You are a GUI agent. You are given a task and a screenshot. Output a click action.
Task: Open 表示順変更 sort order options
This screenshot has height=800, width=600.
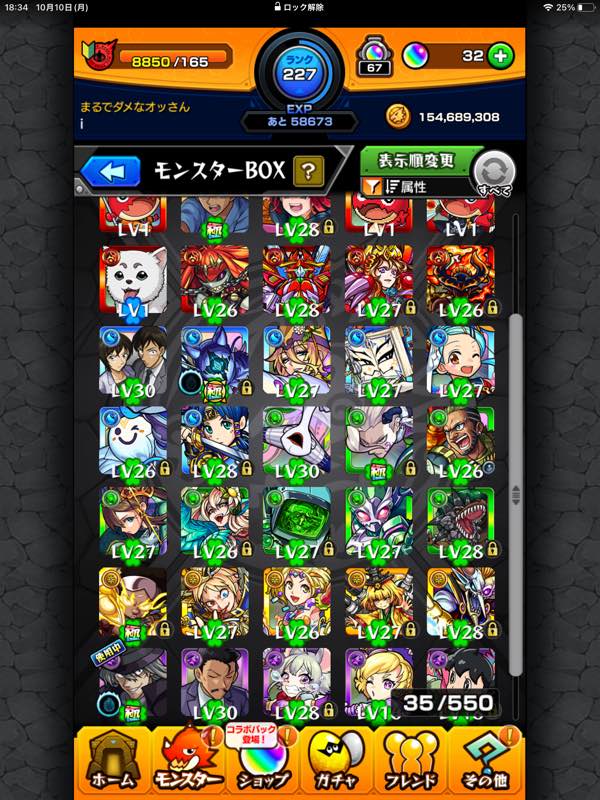418,160
